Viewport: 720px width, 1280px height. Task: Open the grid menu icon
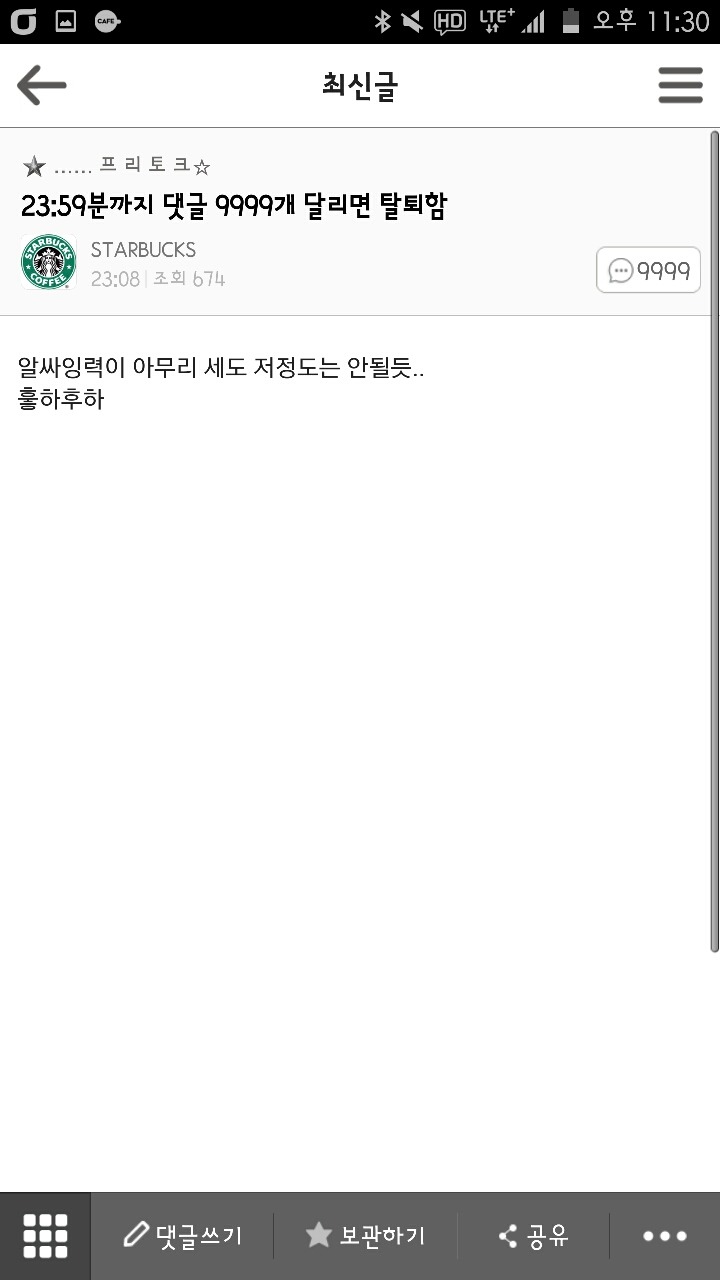click(45, 1236)
